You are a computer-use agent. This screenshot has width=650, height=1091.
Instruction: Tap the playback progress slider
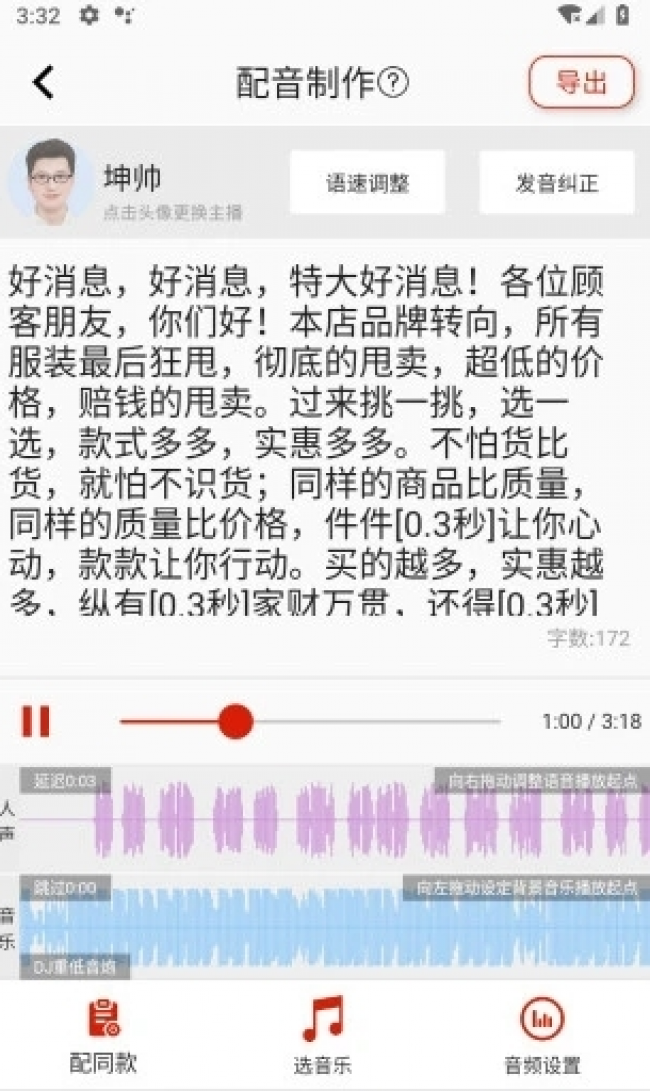310,721
